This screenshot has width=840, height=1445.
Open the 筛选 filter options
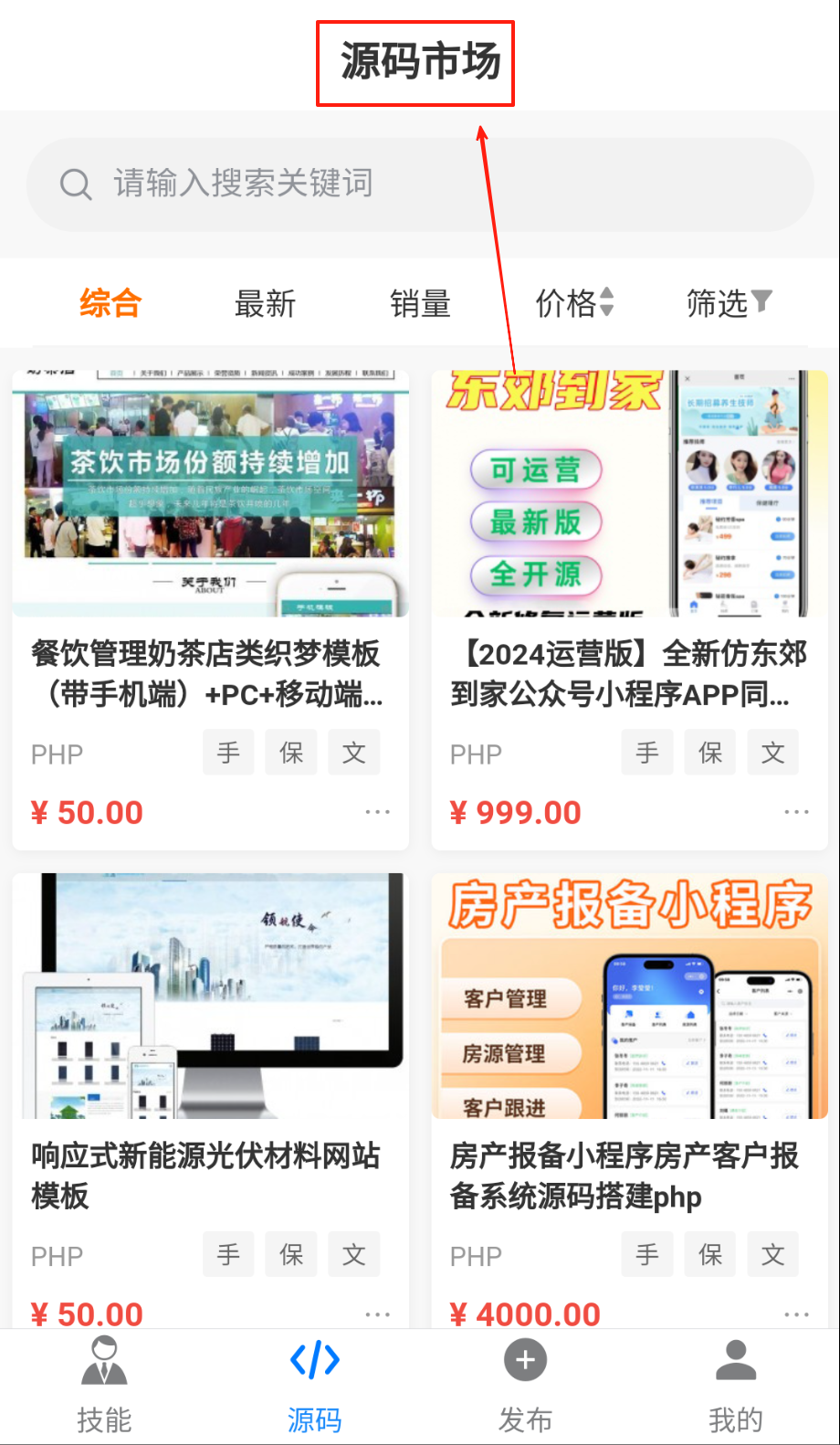pyautogui.click(x=728, y=303)
